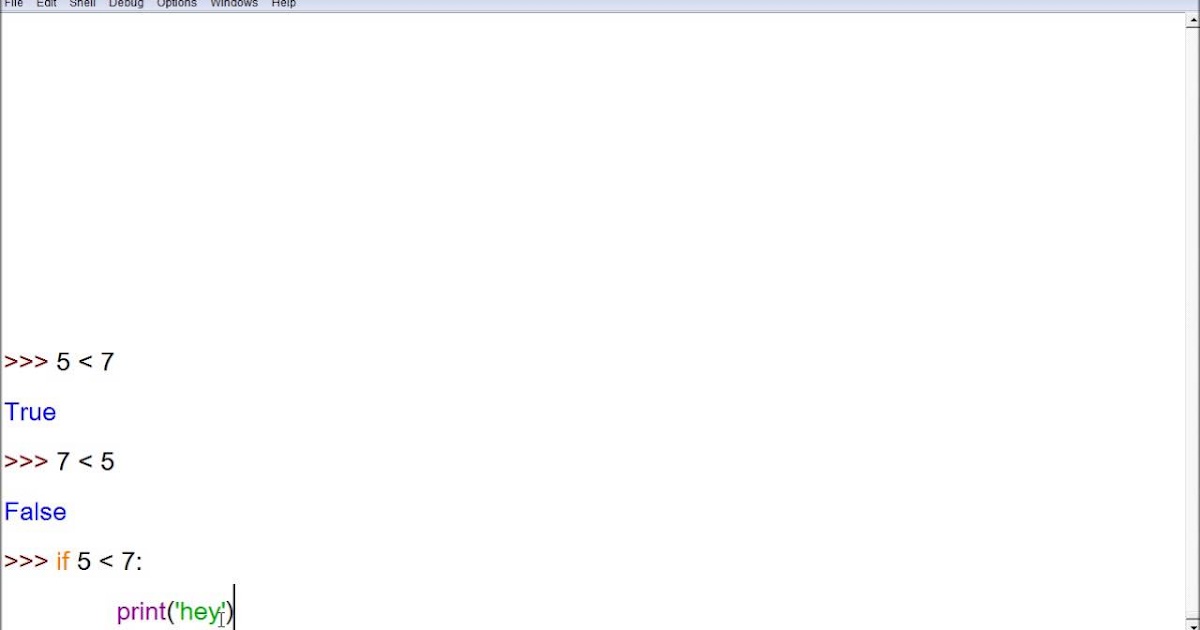The image size is (1200, 630).
Task: Open the Help menu
Action: 284,4
